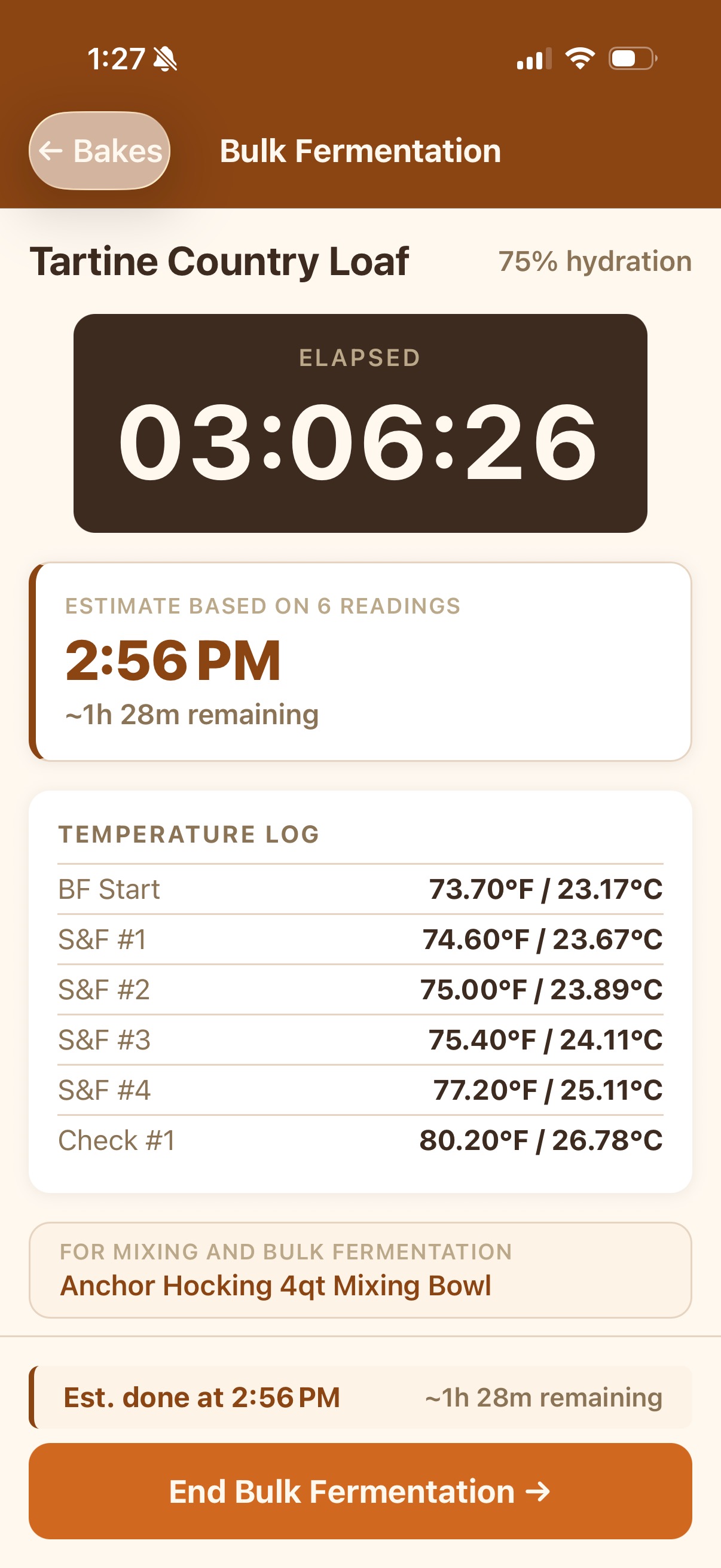Return to the Bakes list
Screen dimensions: 721x1568
(x=99, y=151)
